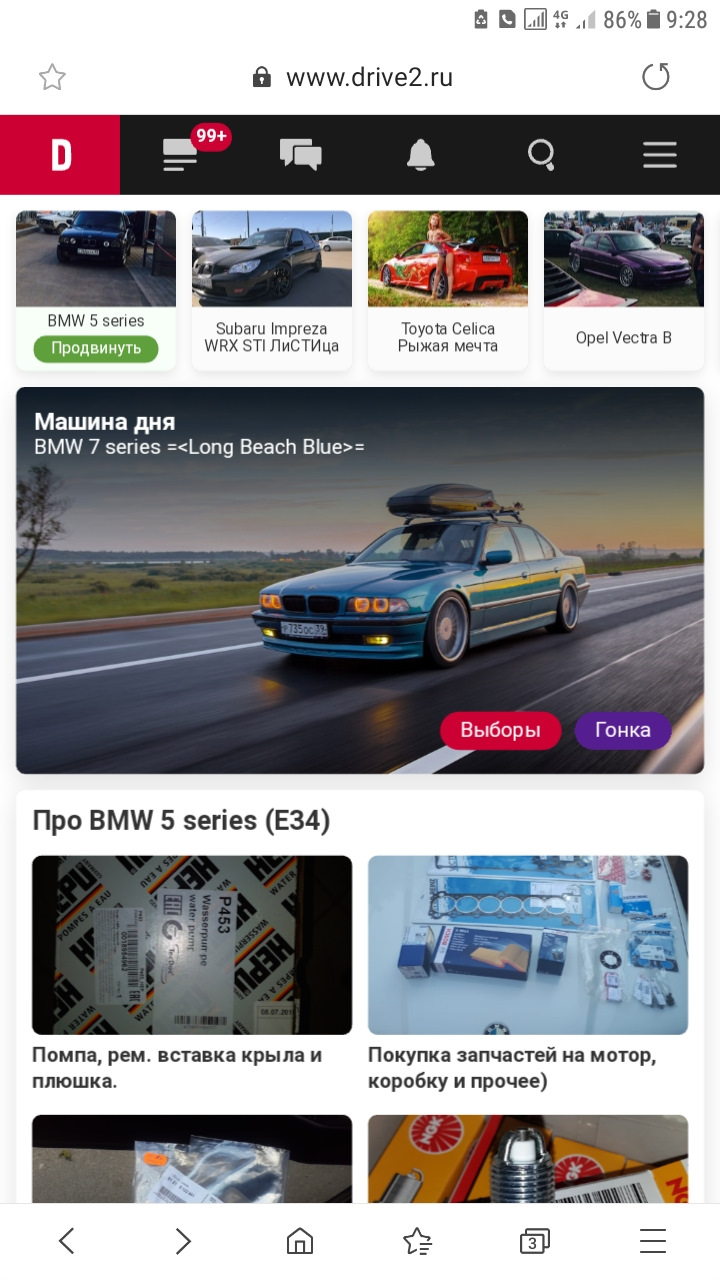Open browser tabs switcher showing 3
The width and height of the screenshot is (720, 1280).
click(534, 1242)
